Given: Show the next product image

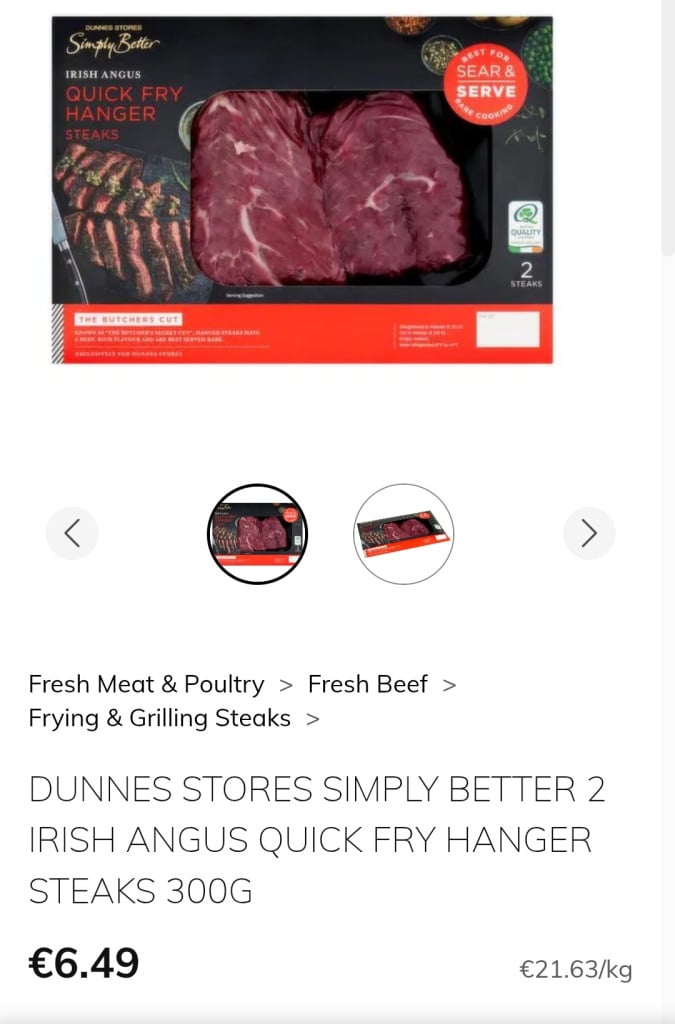Looking at the screenshot, I should click(589, 533).
